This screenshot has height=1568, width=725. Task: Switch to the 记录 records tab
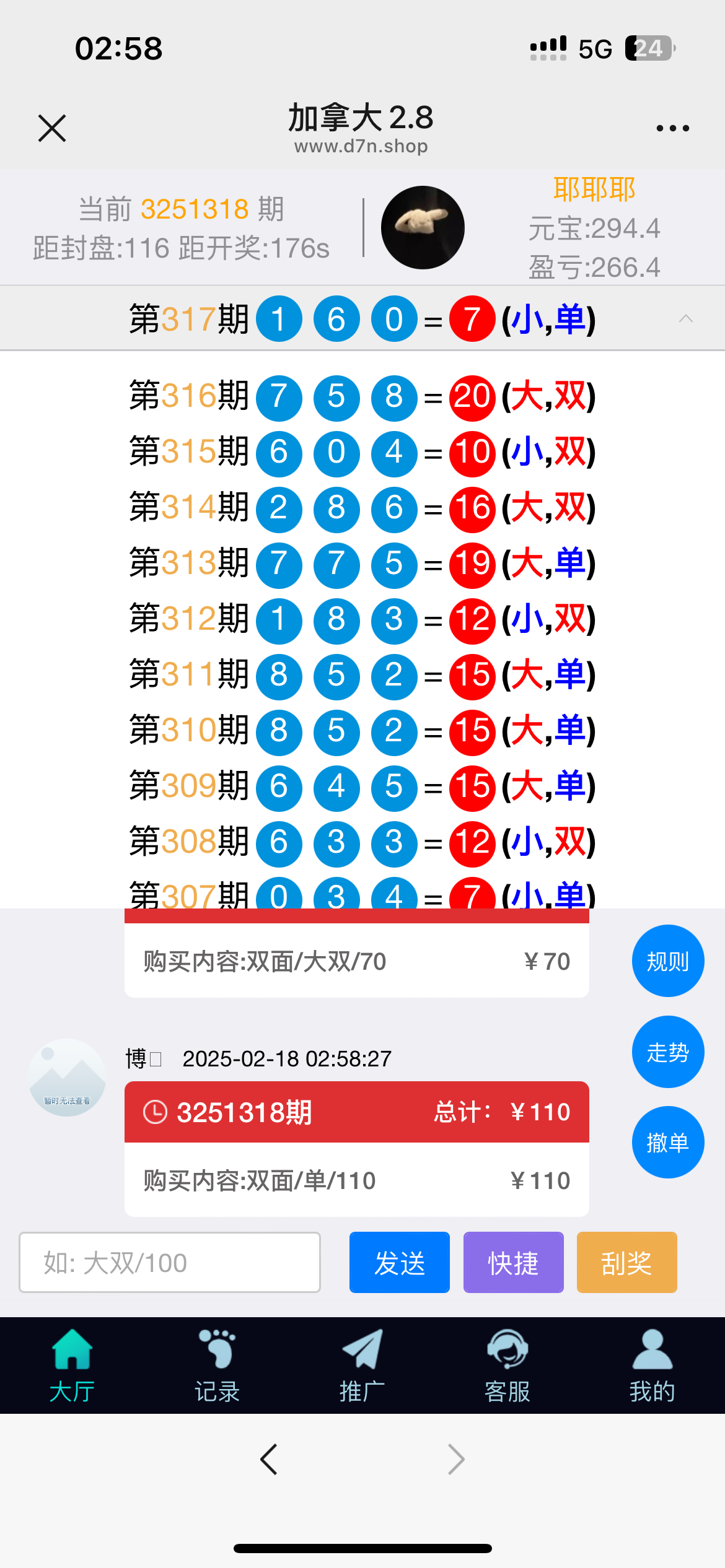click(217, 1365)
